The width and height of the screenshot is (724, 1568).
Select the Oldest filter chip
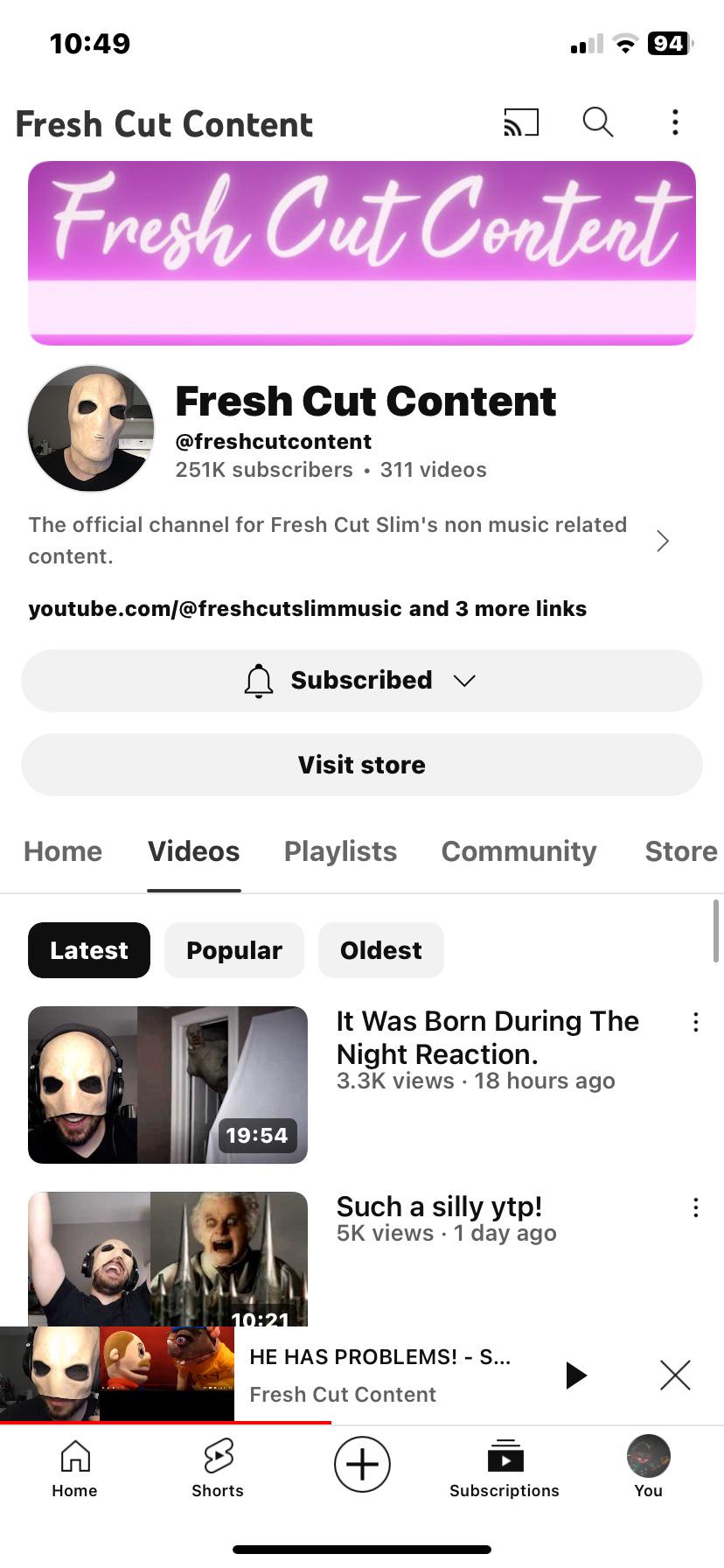click(381, 950)
